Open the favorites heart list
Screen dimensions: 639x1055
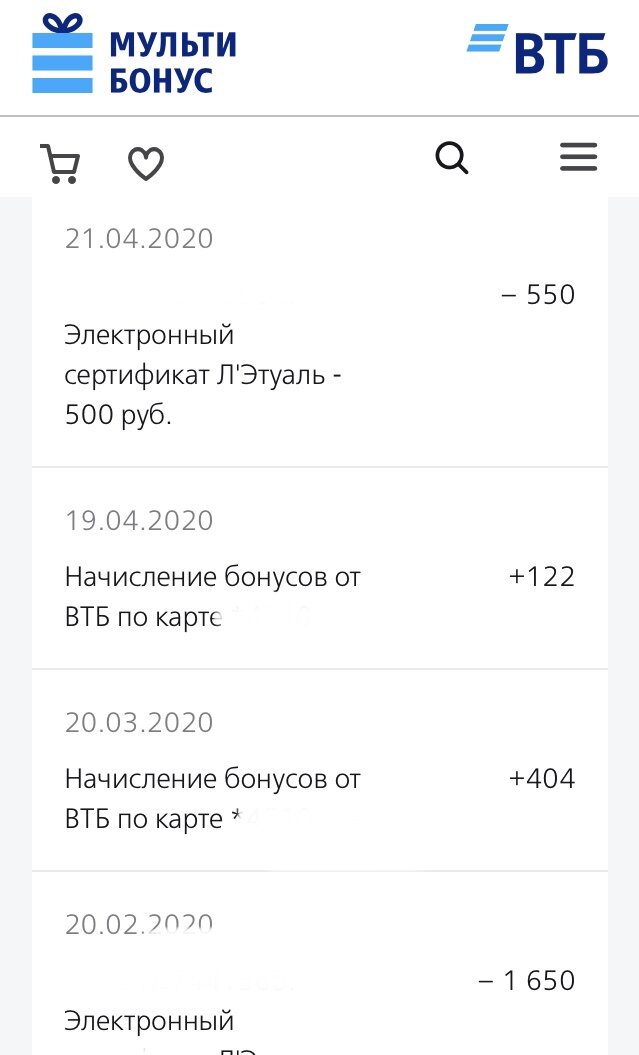(x=146, y=163)
